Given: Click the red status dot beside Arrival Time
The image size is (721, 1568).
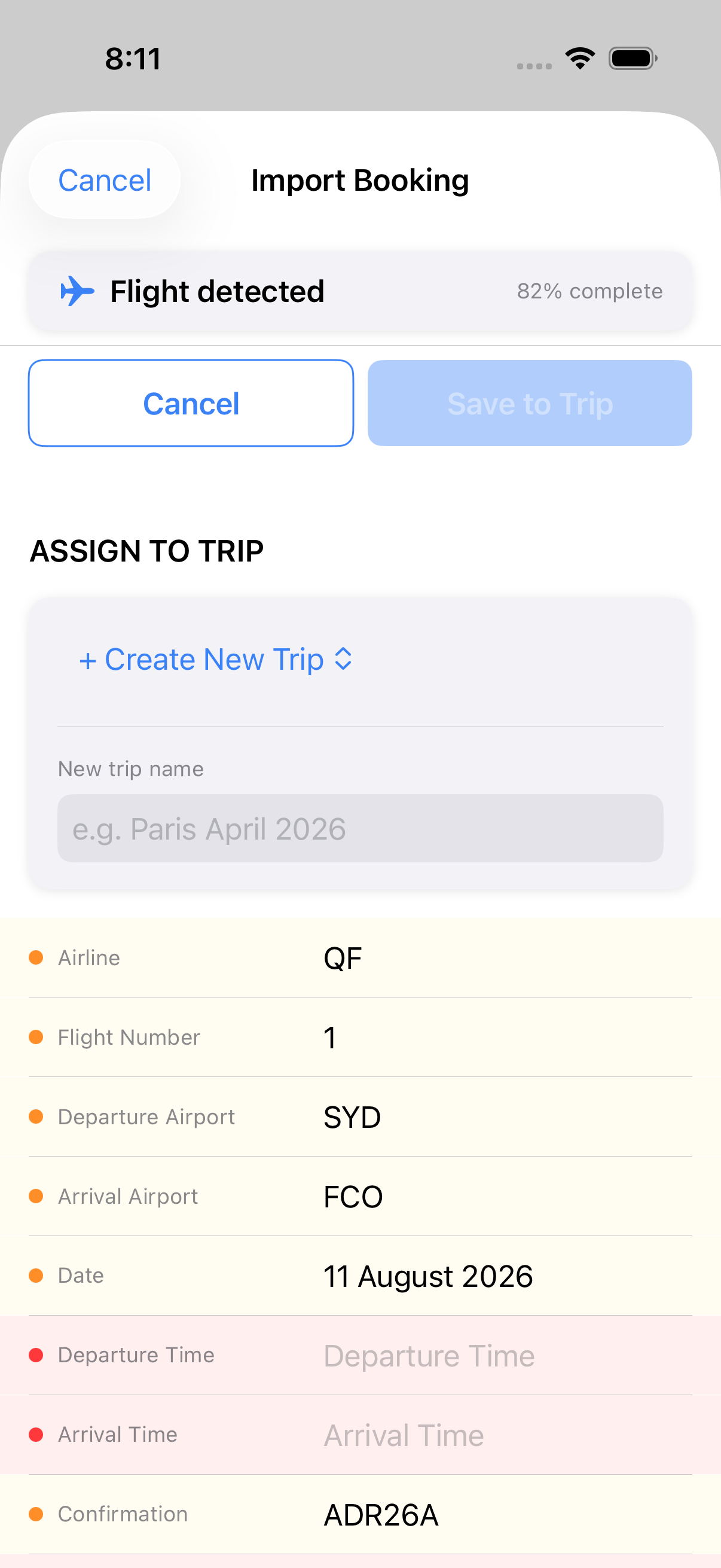Looking at the screenshot, I should (37, 1435).
